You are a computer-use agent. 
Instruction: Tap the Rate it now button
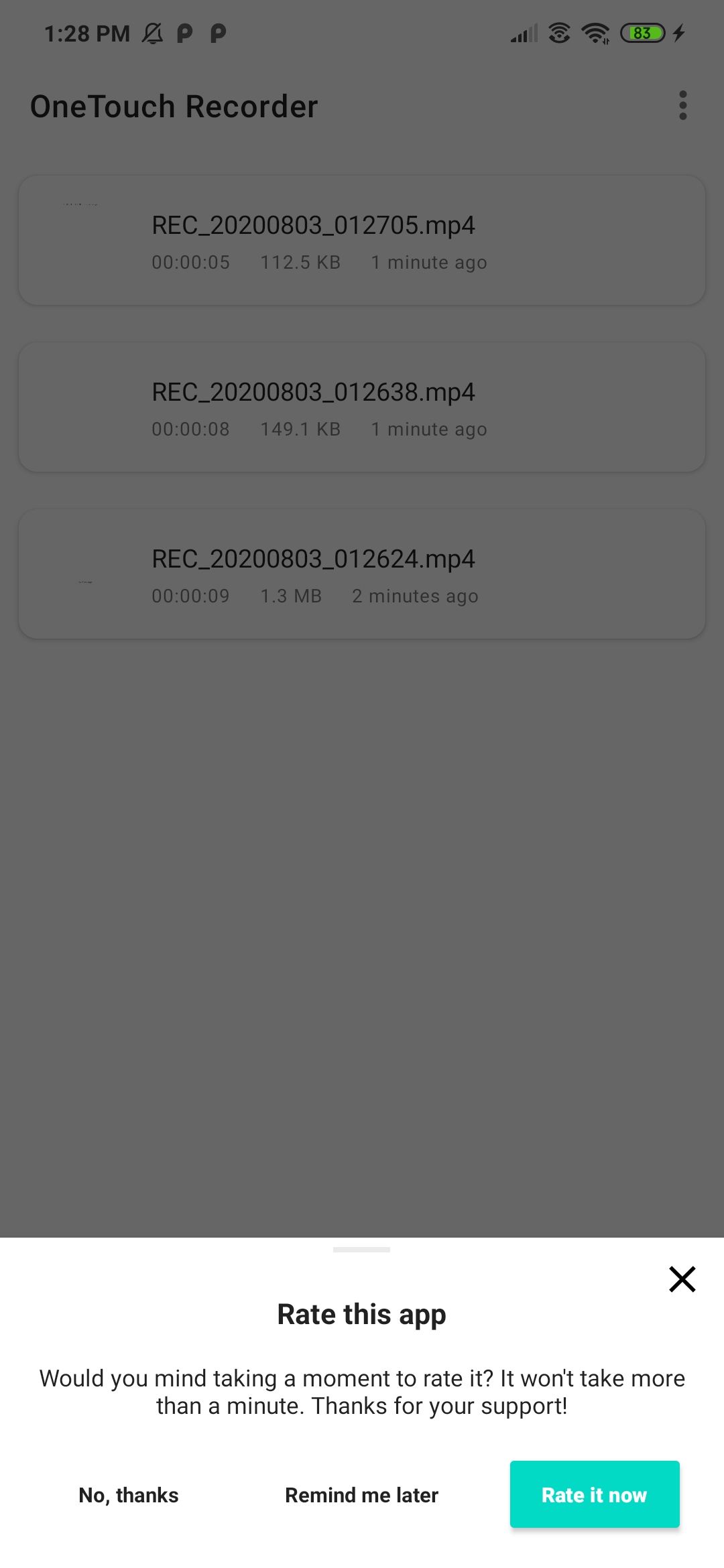click(595, 1494)
